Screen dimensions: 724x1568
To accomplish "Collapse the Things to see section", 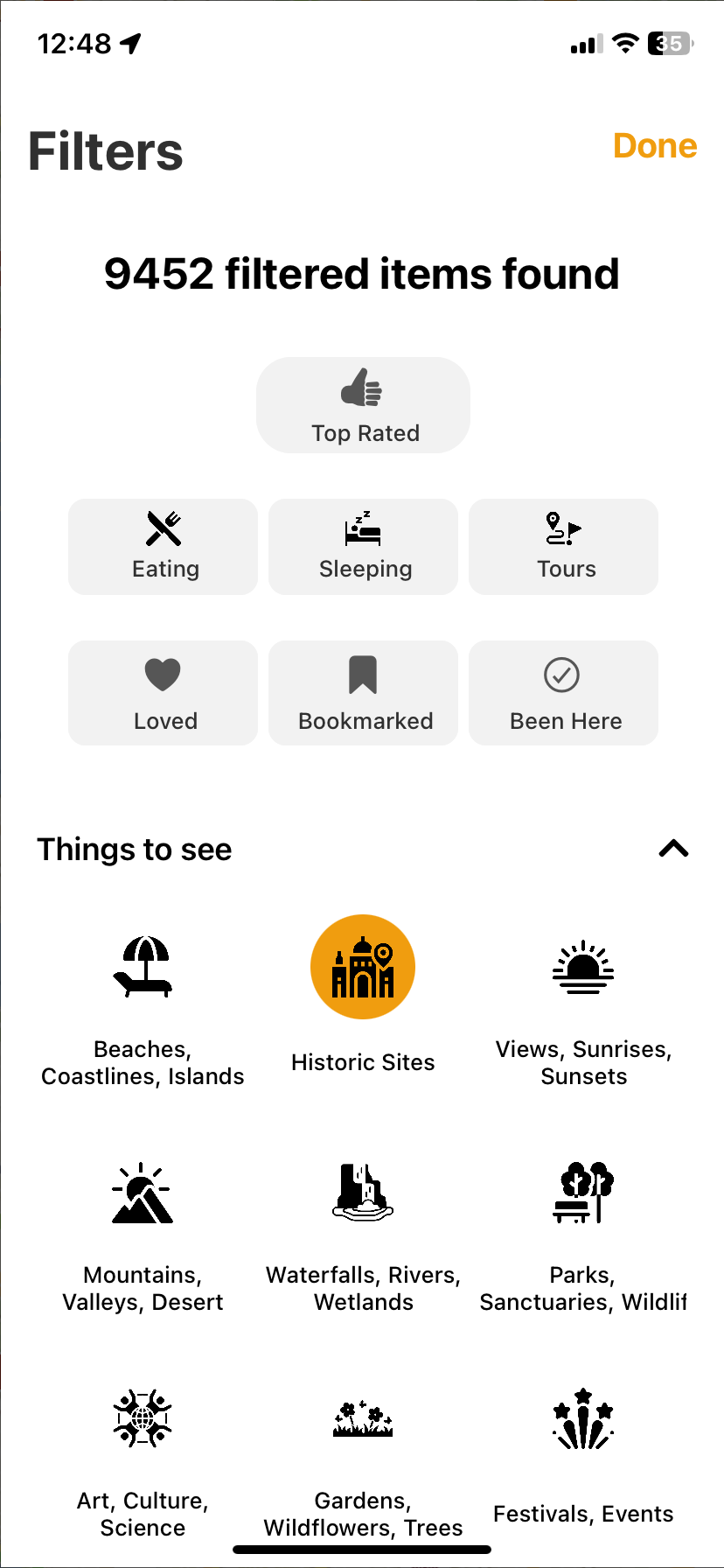I will click(x=673, y=849).
